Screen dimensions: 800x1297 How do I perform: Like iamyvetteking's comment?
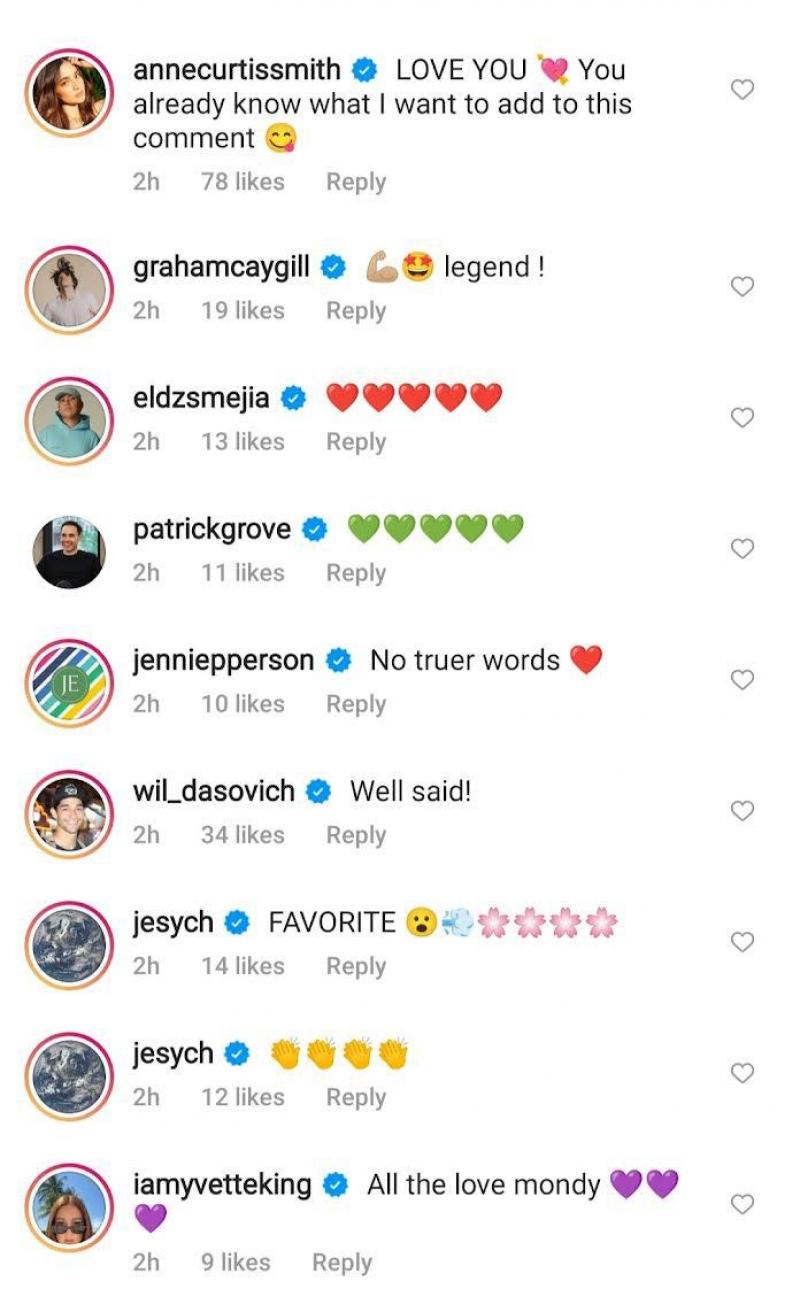(742, 1205)
